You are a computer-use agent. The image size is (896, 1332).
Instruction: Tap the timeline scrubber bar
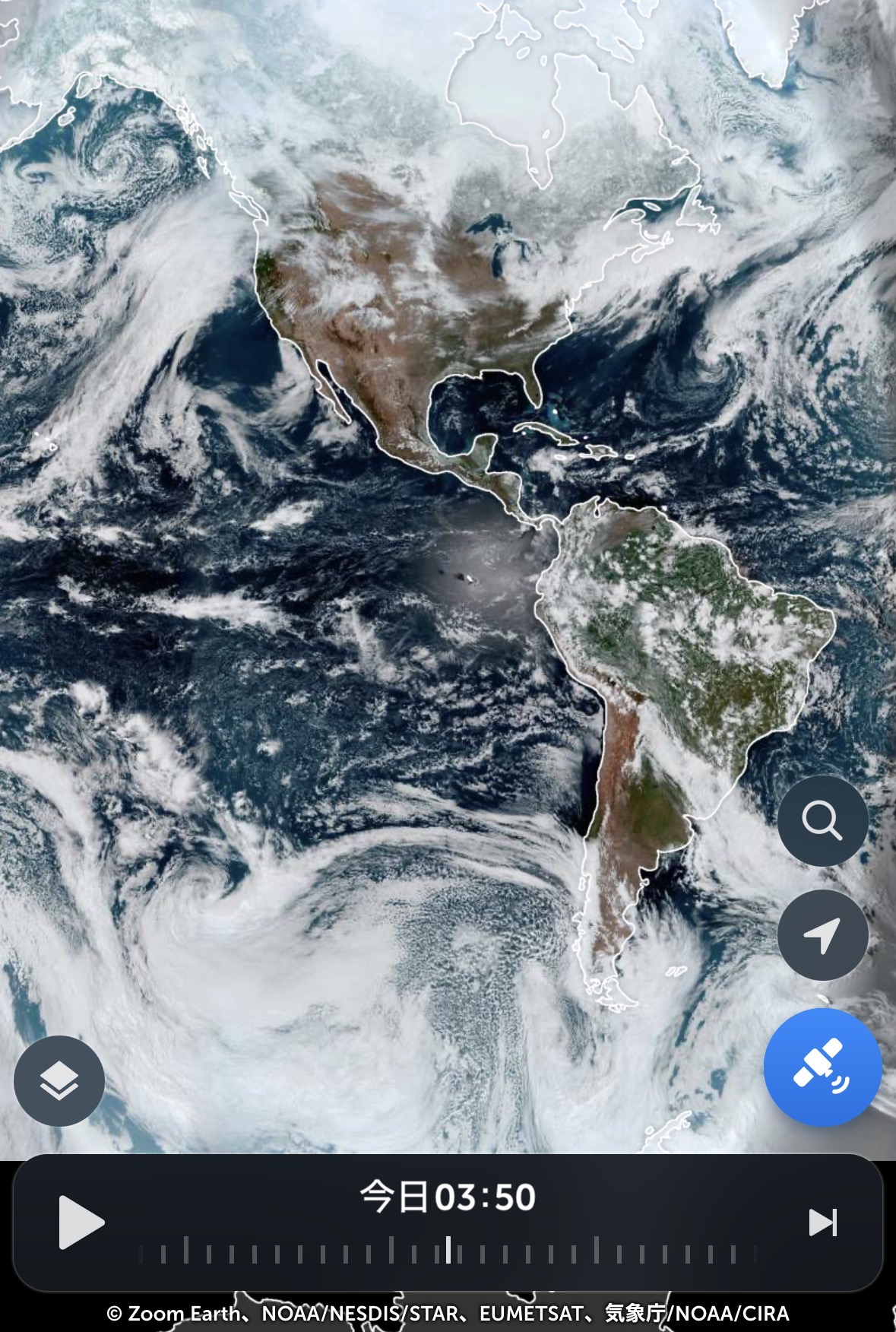click(x=448, y=1251)
